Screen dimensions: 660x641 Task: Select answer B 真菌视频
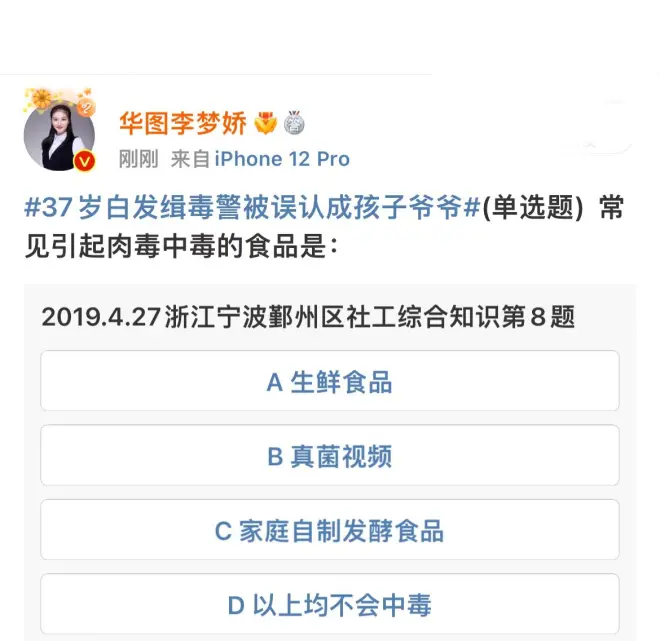(x=329, y=456)
